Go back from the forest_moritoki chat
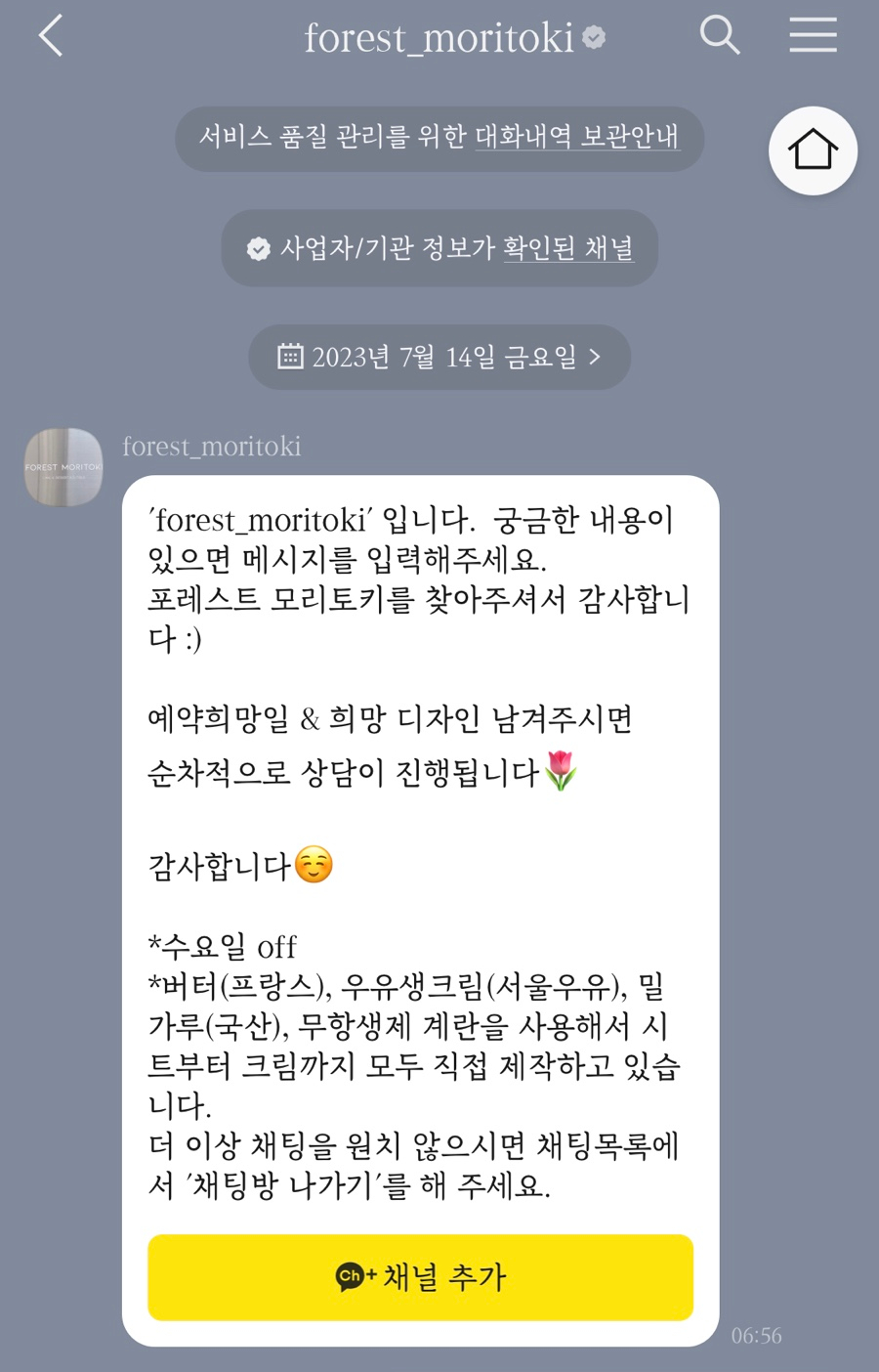 pyautogui.click(x=51, y=37)
